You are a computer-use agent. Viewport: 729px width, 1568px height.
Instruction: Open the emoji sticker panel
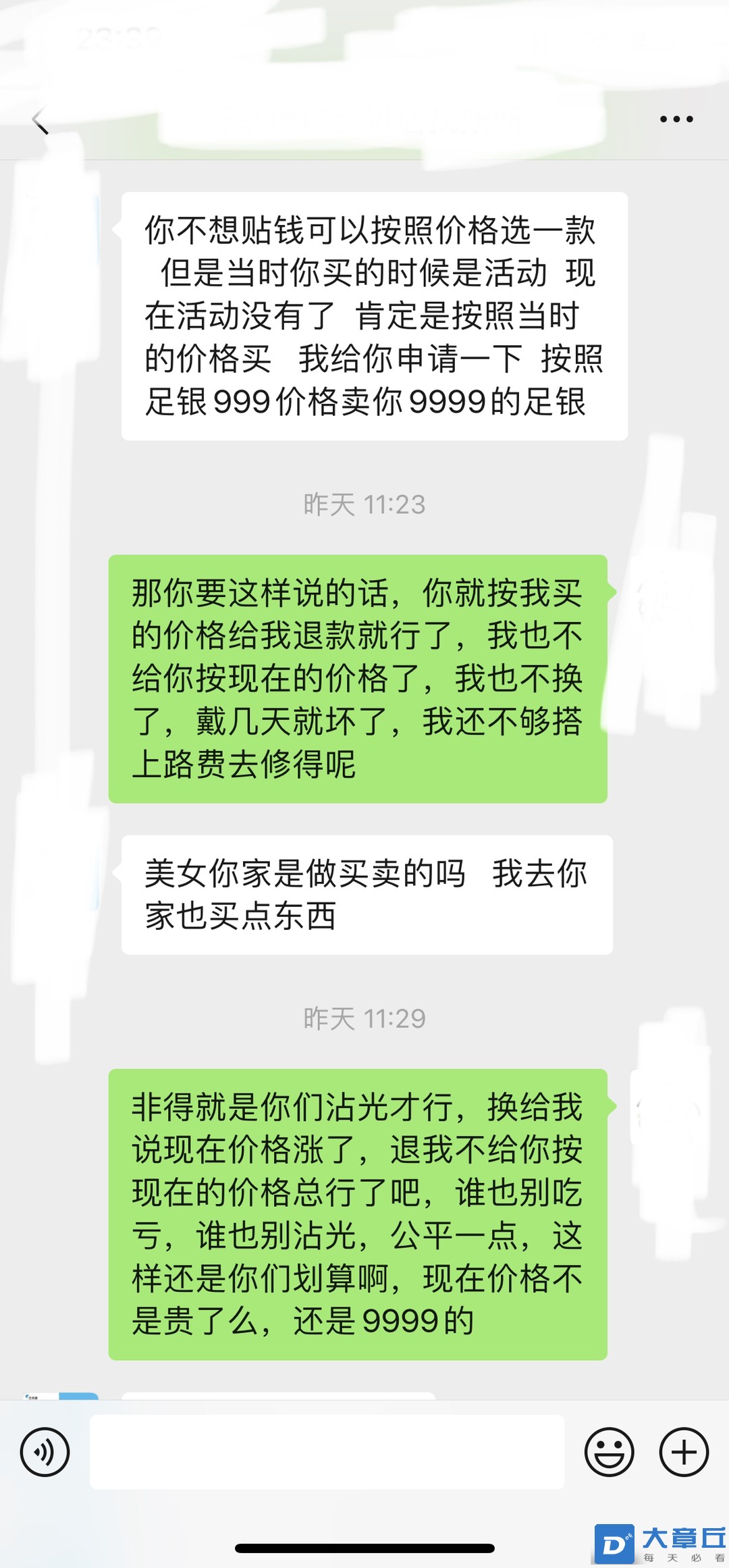pos(609,1452)
